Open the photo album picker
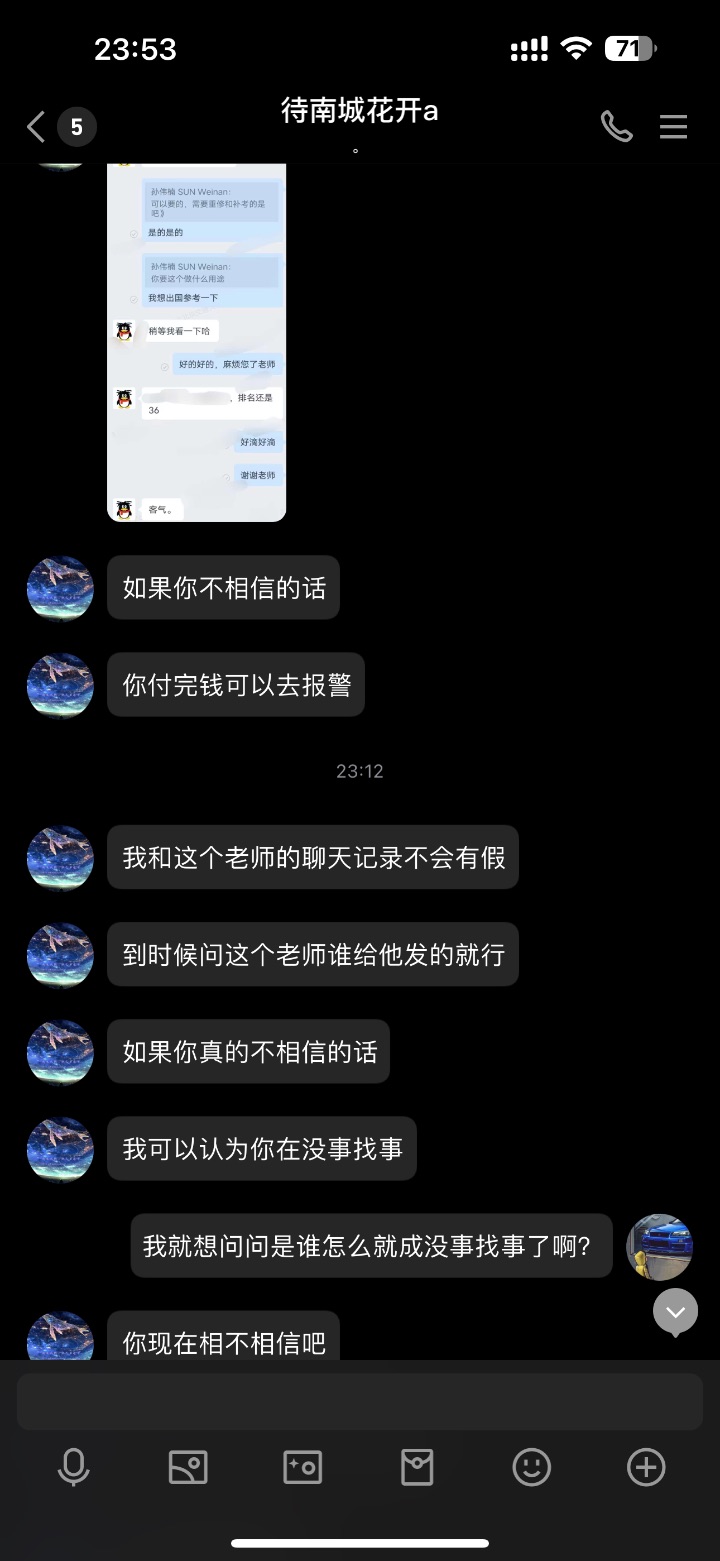Screen dimensions: 720x1561 [x=188, y=1467]
